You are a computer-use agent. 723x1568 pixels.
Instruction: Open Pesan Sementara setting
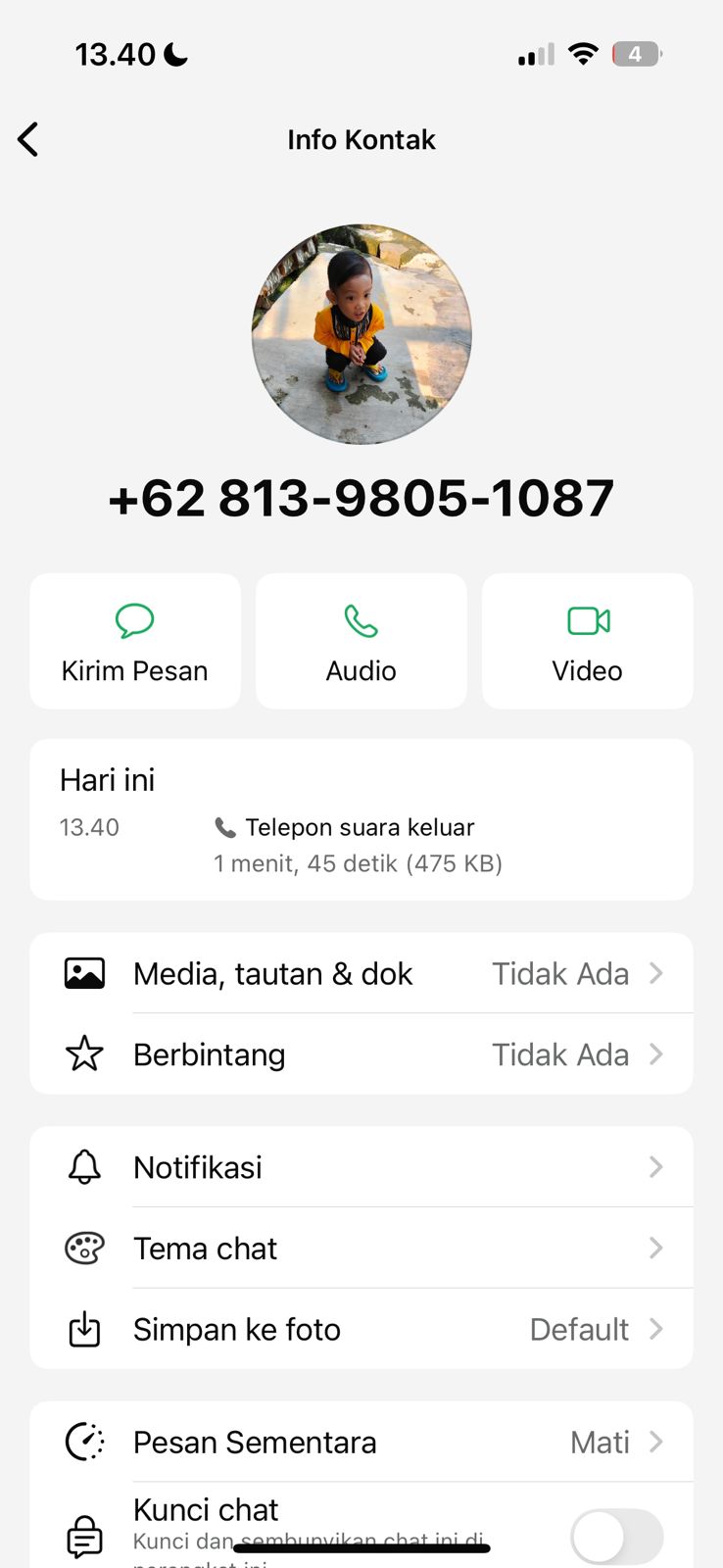pyautogui.click(x=361, y=1442)
